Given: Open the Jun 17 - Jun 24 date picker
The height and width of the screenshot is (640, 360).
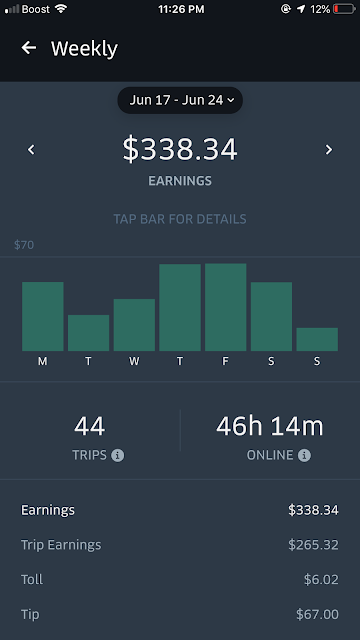Looking at the screenshot, I should pyautogui.click(x=180, y=100).
